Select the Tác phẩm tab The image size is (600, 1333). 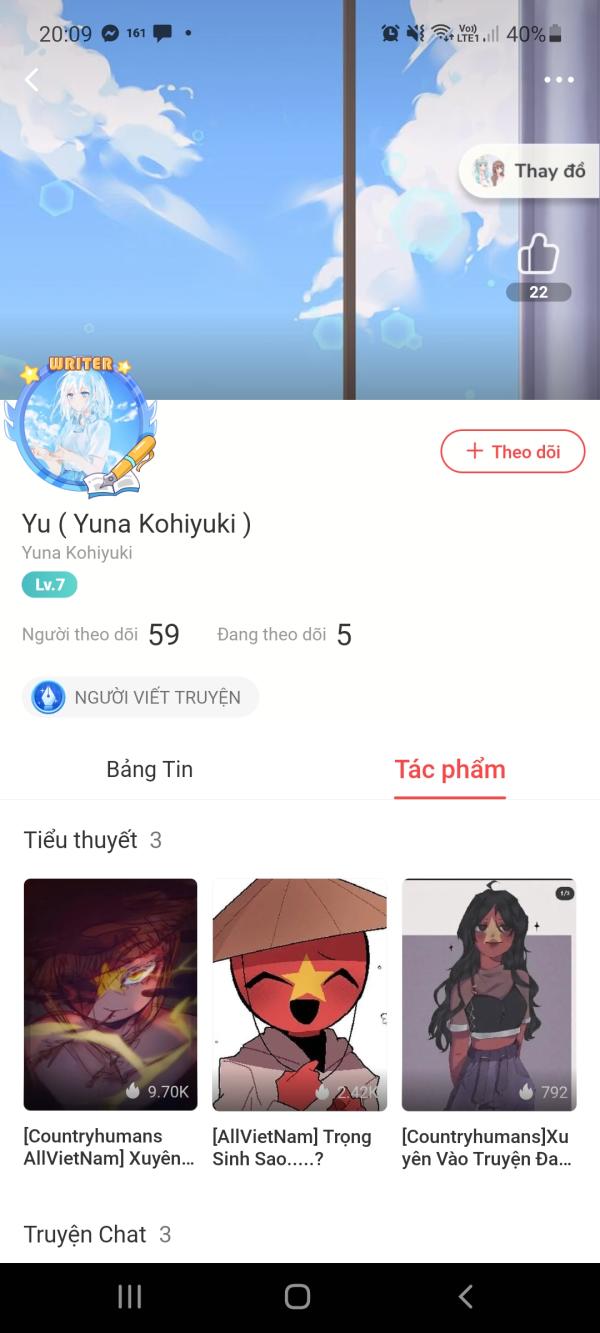coord(450,769)
